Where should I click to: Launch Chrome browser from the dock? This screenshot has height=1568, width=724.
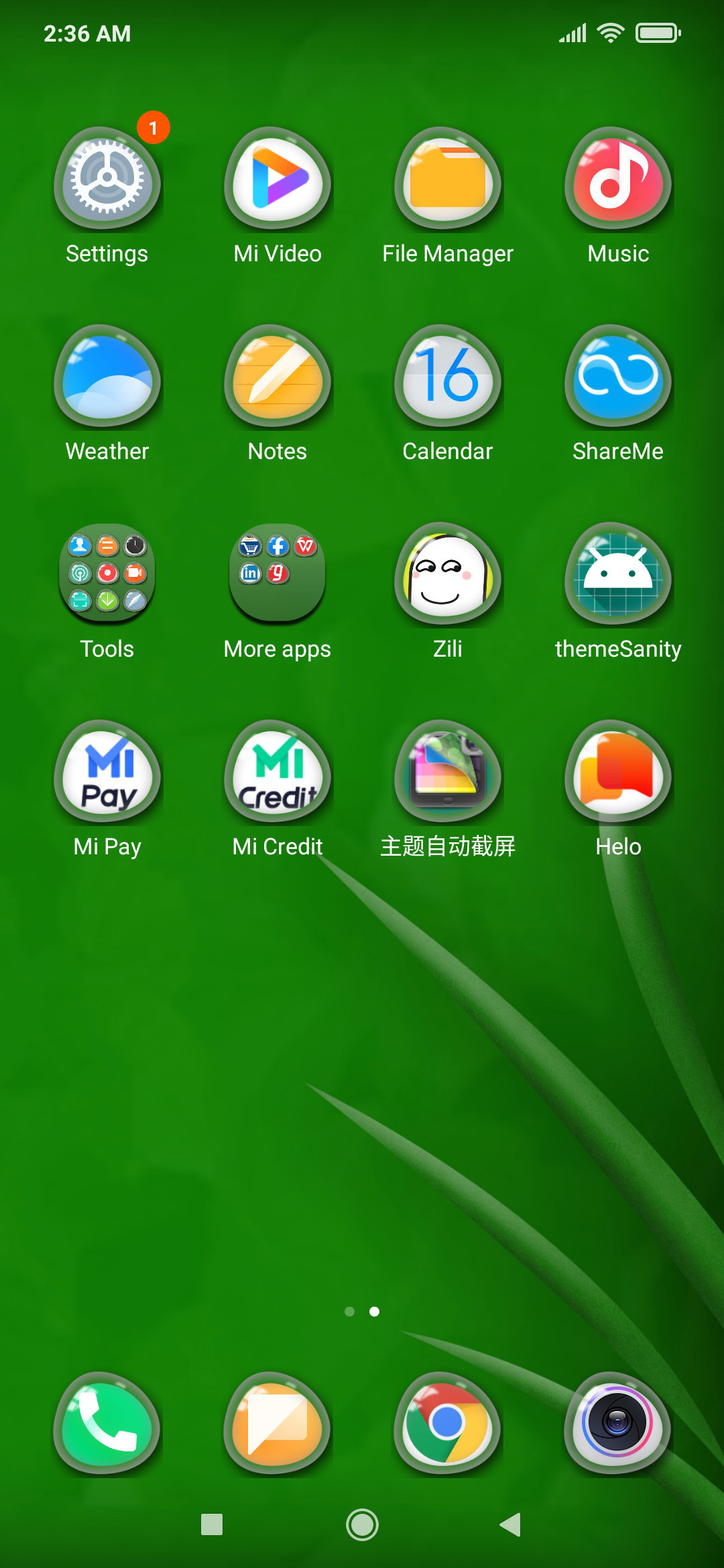[x=448, y=1424]
